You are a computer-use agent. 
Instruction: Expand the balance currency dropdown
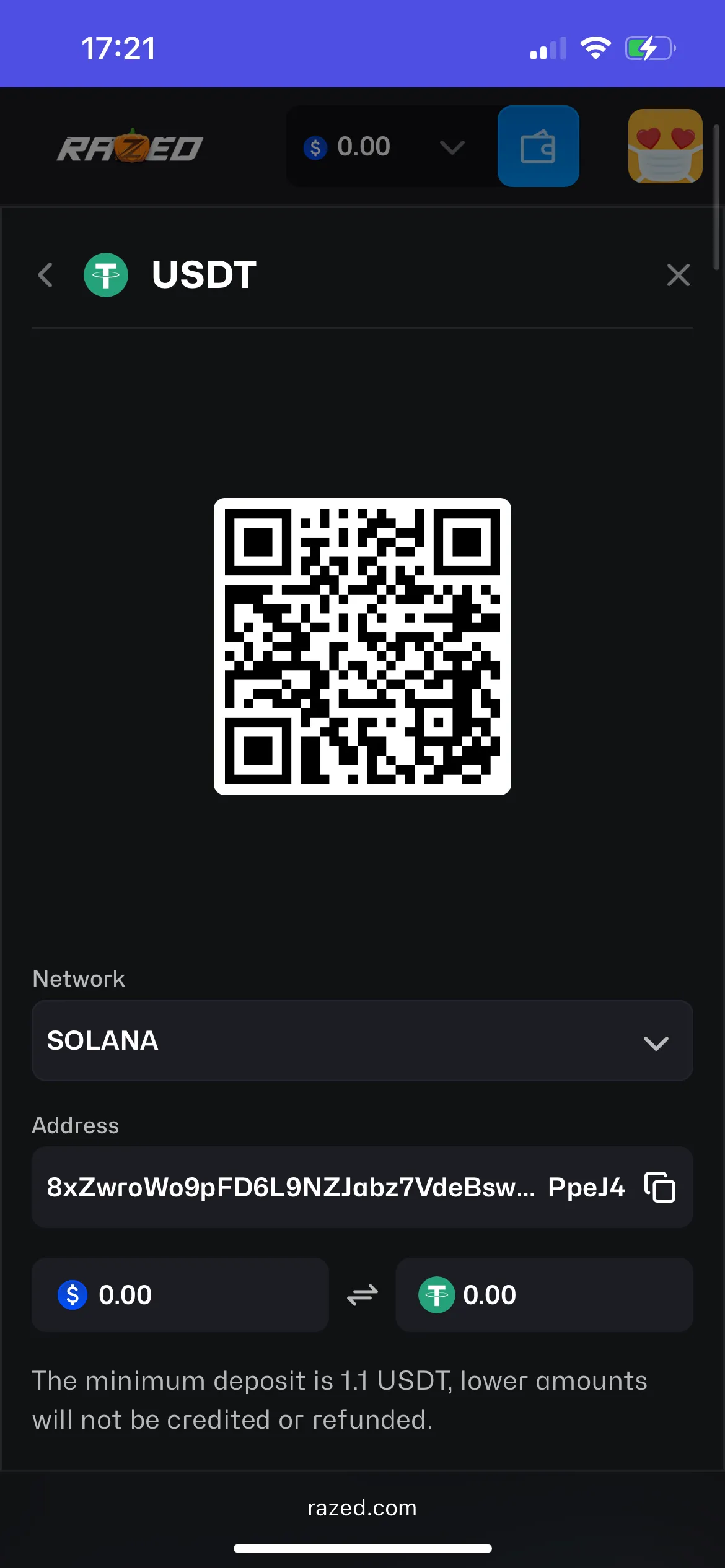click(x=452, y=147)
